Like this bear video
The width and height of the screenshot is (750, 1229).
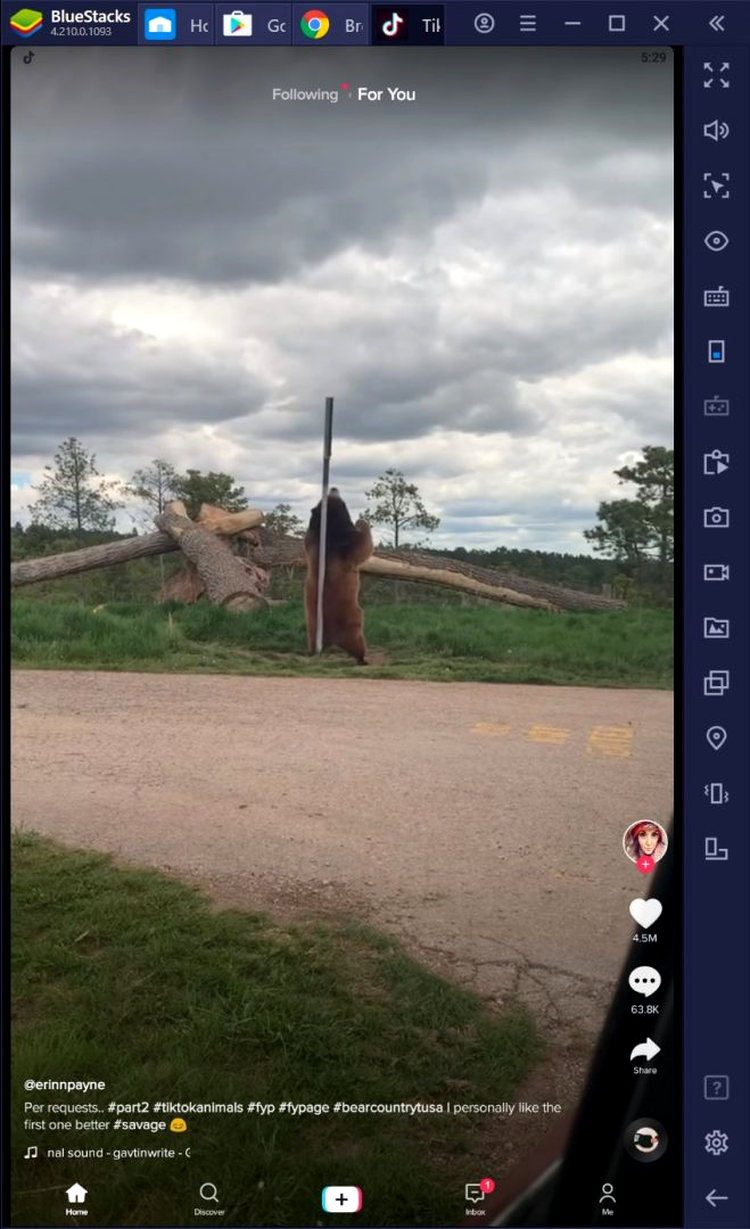tap(645, 912)
